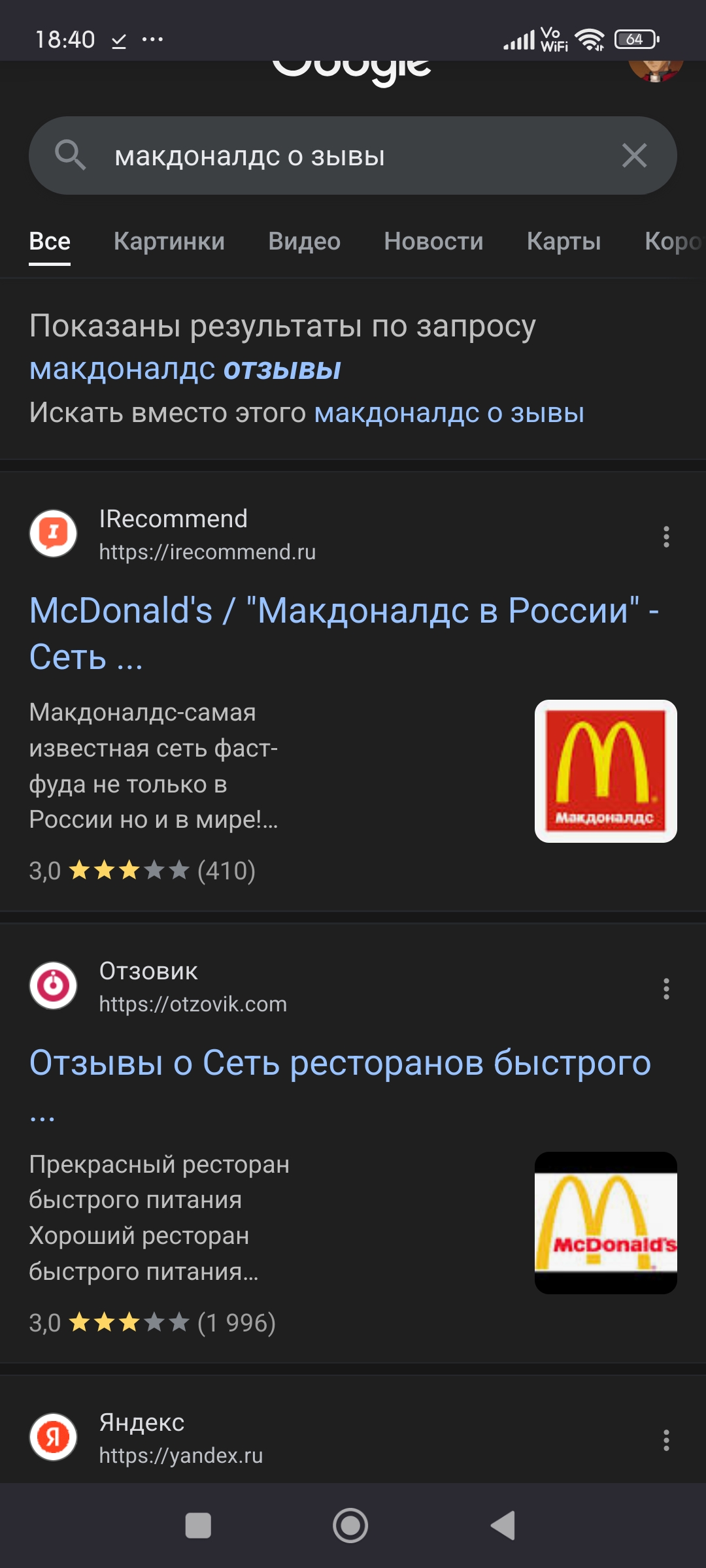Go back with the system back button
Screen dimensions: 706x1568
click(x=503, y=1526)
